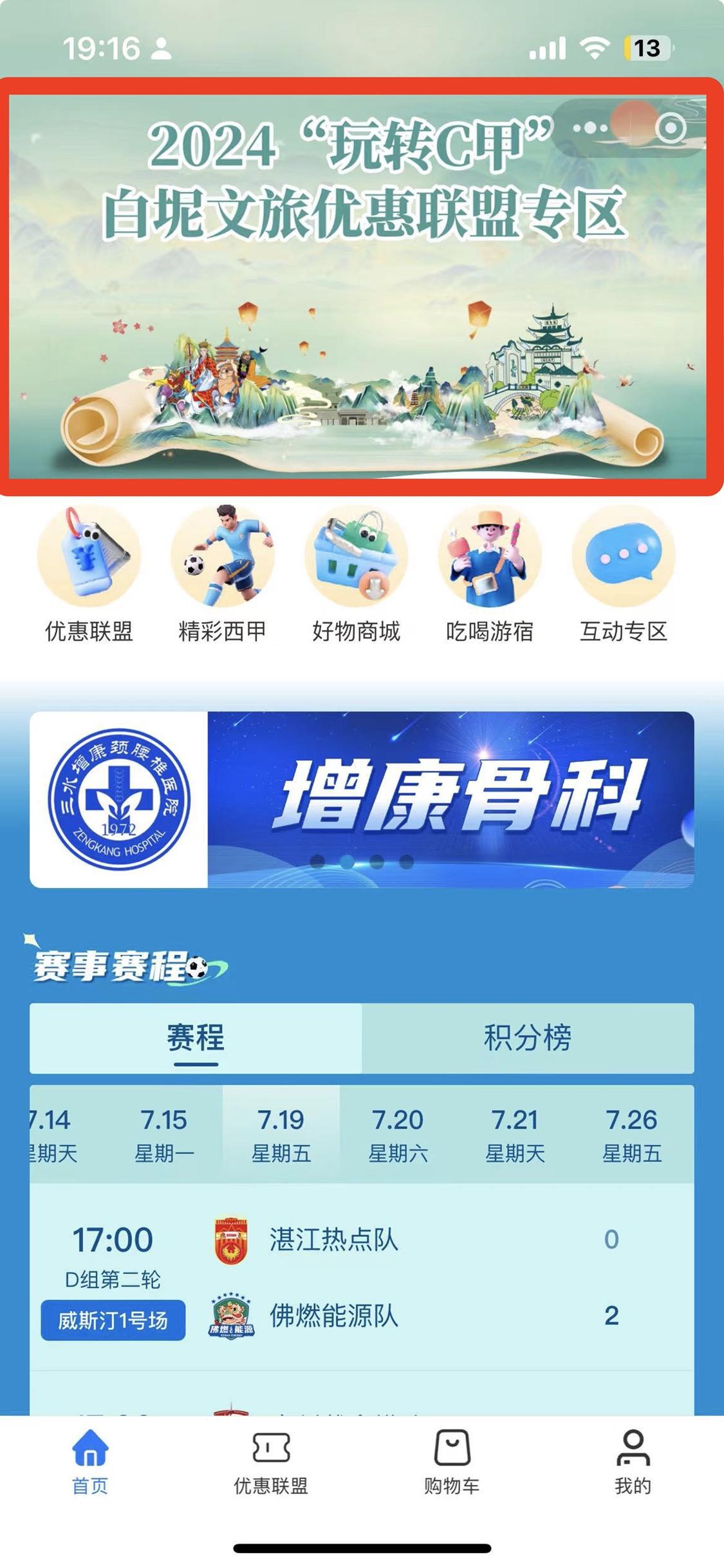Screen dimensions: 724x1568
Task: Pick date 7.26 星期五
Action: (632, 1135)
